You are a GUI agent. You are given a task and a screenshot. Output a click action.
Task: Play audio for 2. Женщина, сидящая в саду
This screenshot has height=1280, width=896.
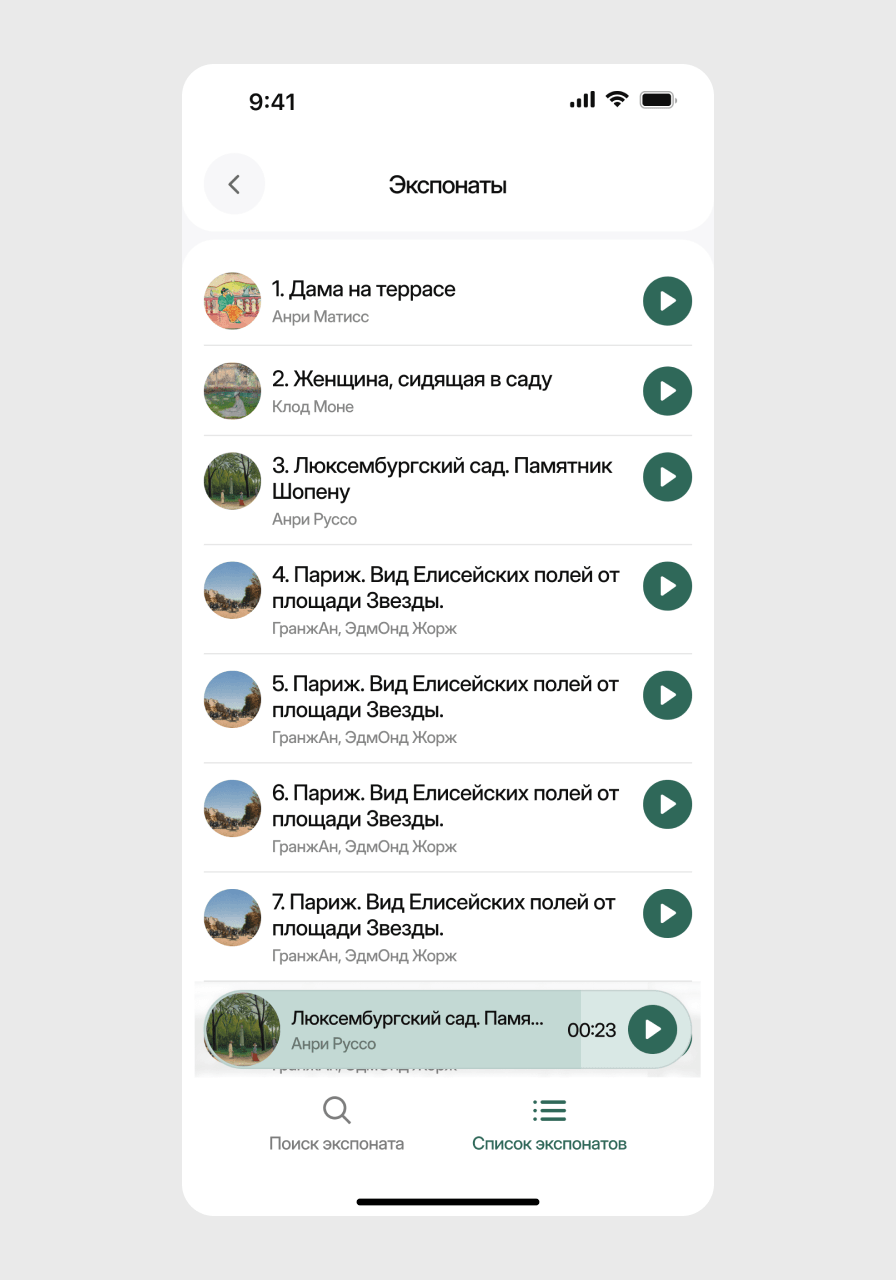pyautogui.click(x=667, y=391)
